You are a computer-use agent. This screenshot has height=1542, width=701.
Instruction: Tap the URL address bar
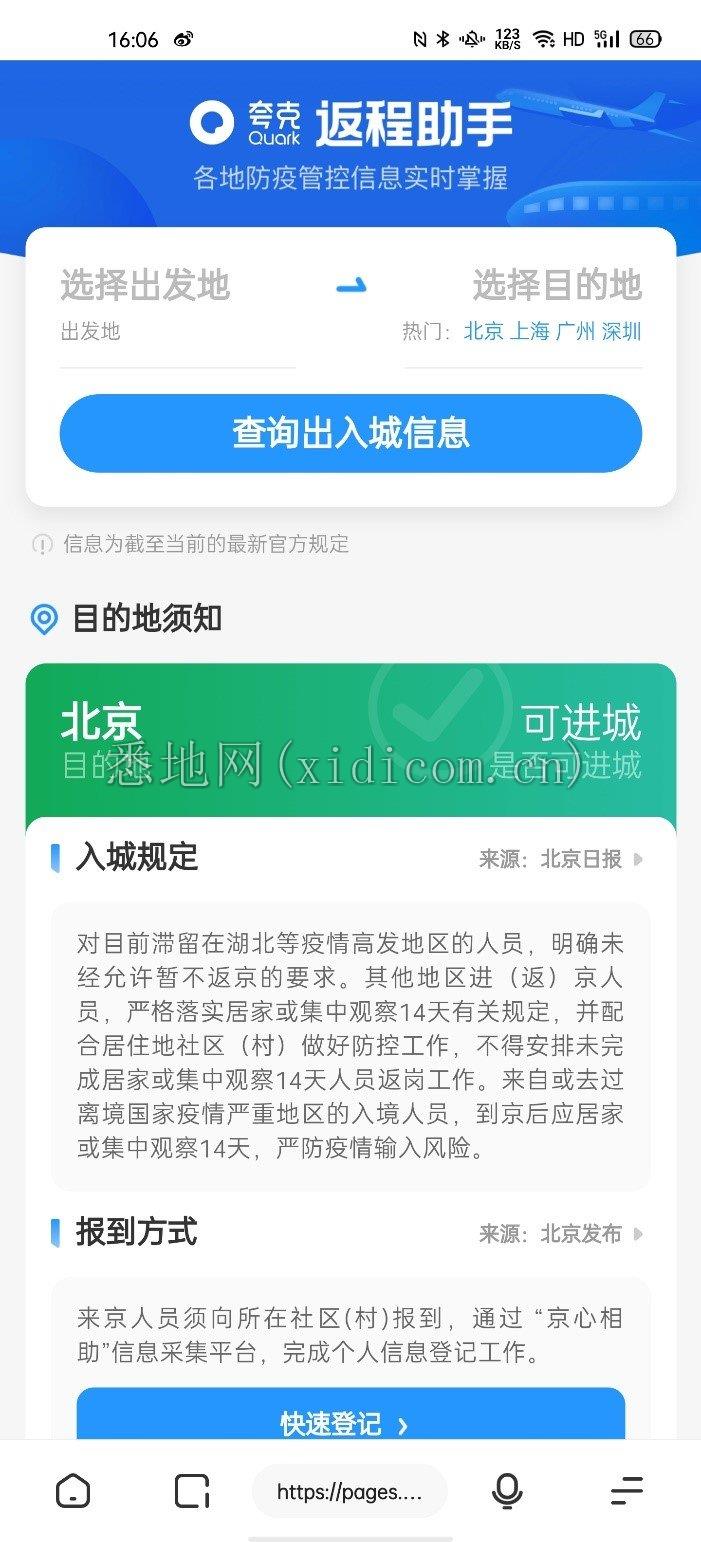coord(349,1492)
